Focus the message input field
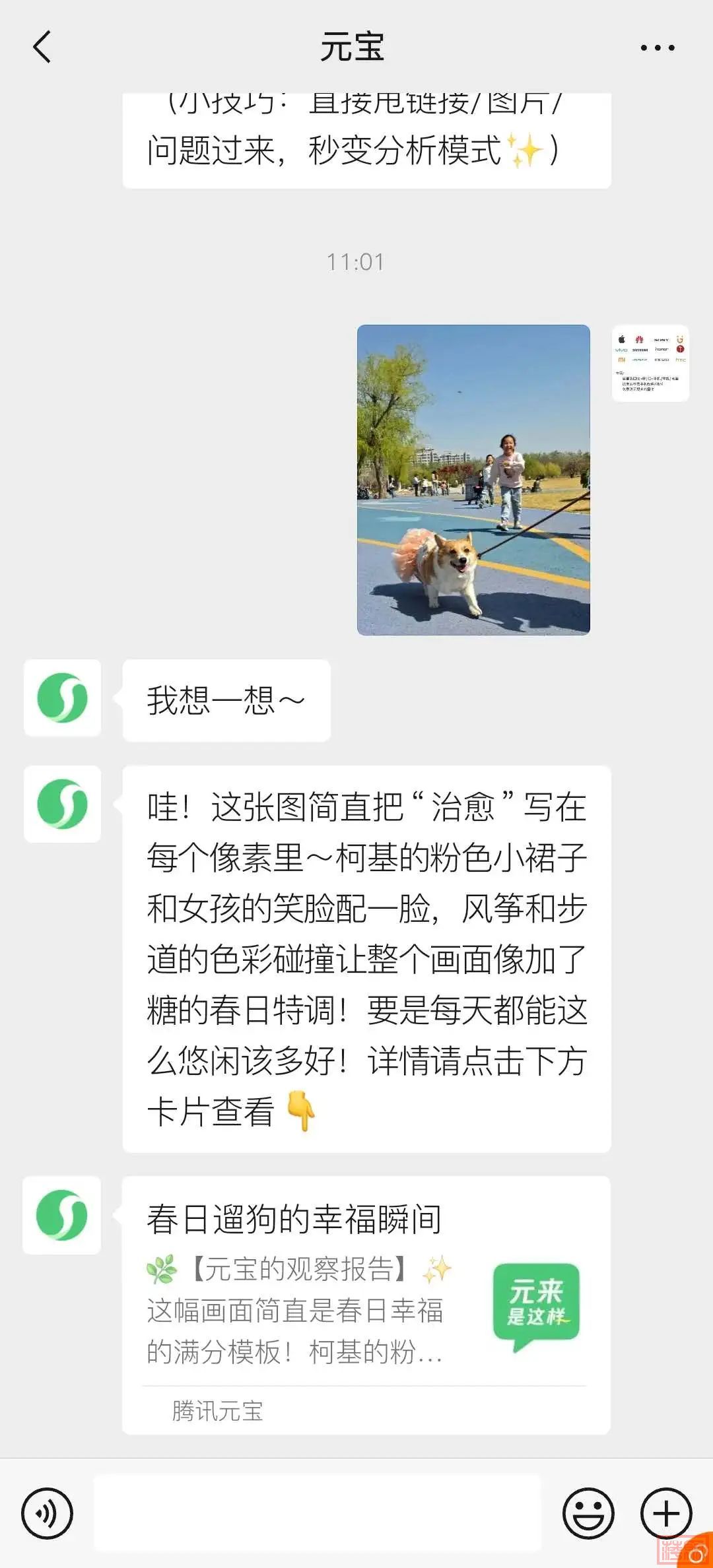The image size is (713, 1568). (x=317, y=1513)
